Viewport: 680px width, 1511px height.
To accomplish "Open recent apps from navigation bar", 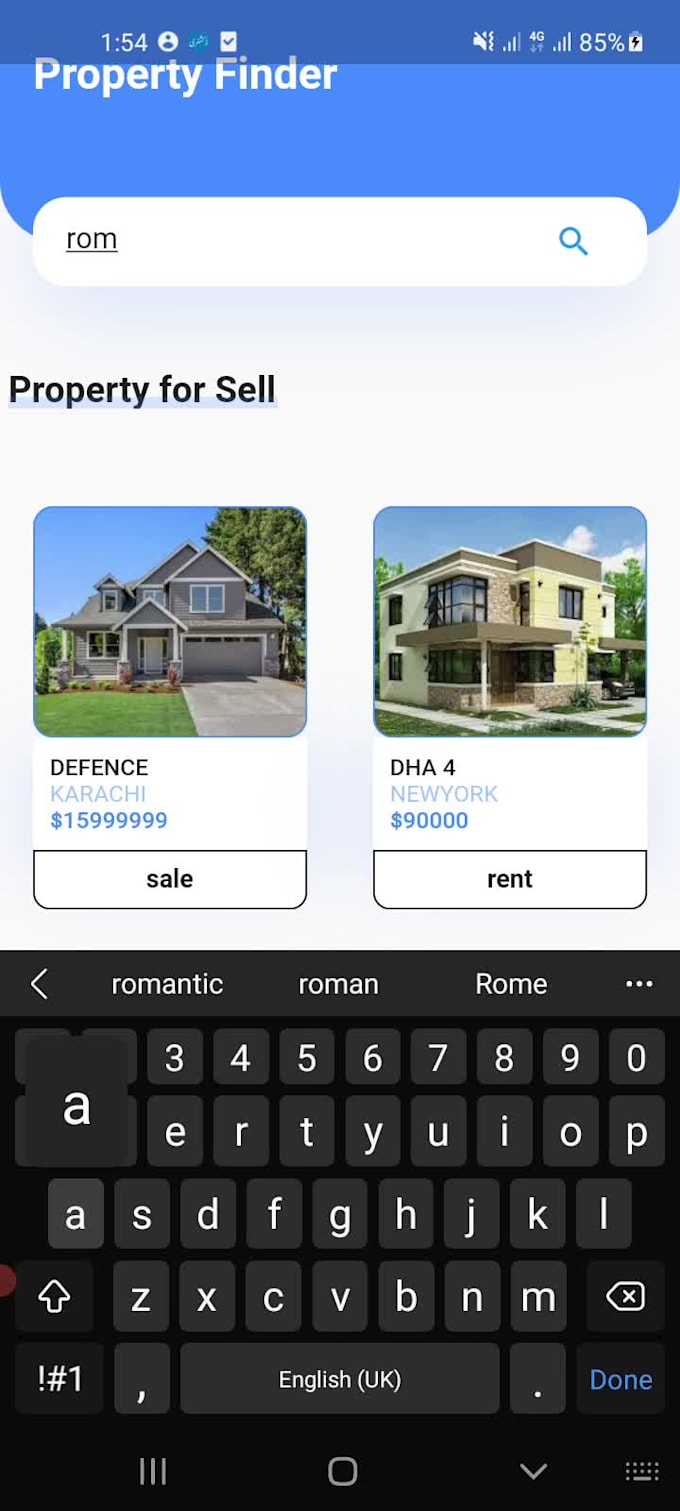I will click(152, 1470).
